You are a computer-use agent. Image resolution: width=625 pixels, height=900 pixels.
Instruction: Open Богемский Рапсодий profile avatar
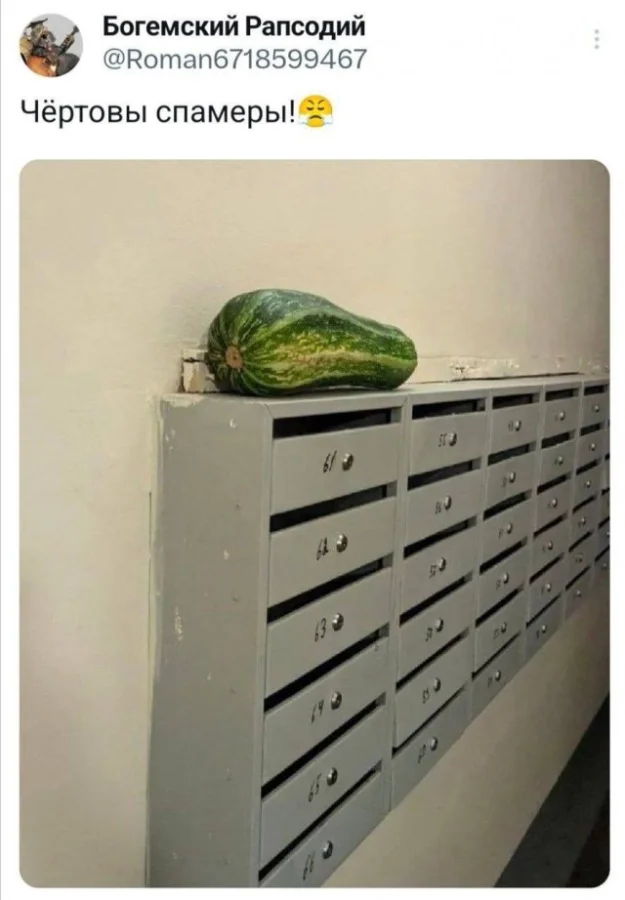[50, 45]
